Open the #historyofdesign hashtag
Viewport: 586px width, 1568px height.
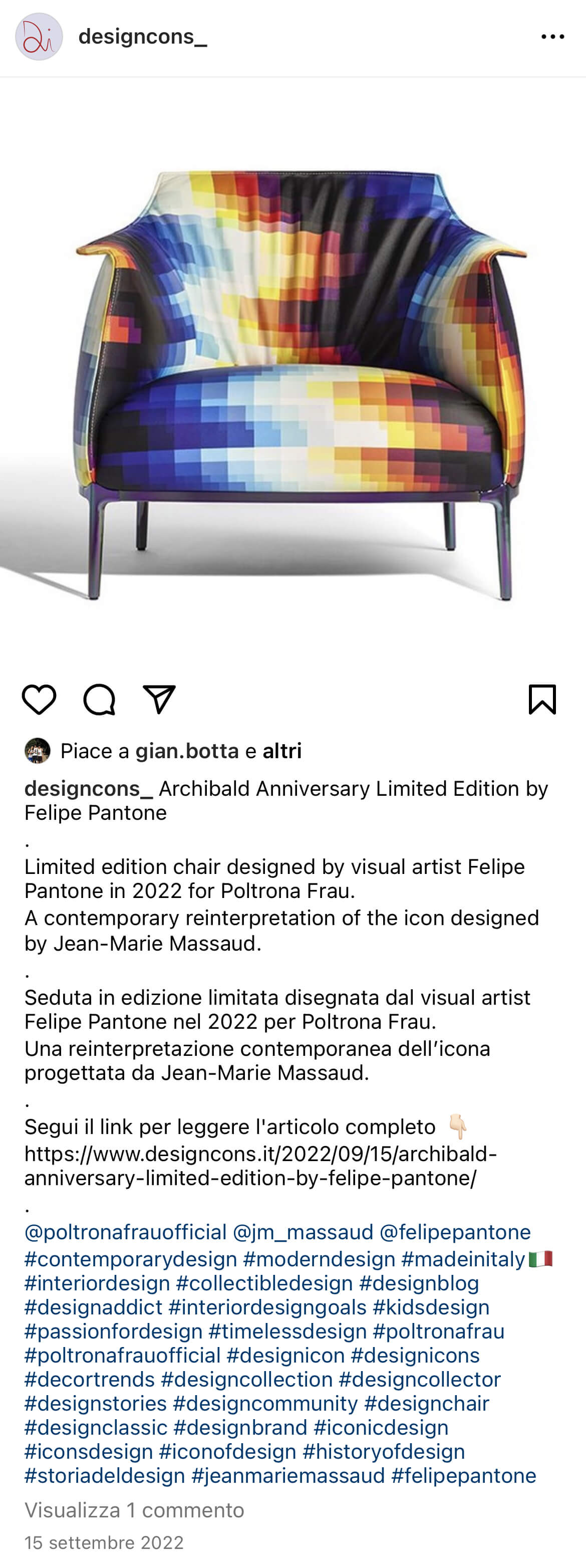[383, 1452]
